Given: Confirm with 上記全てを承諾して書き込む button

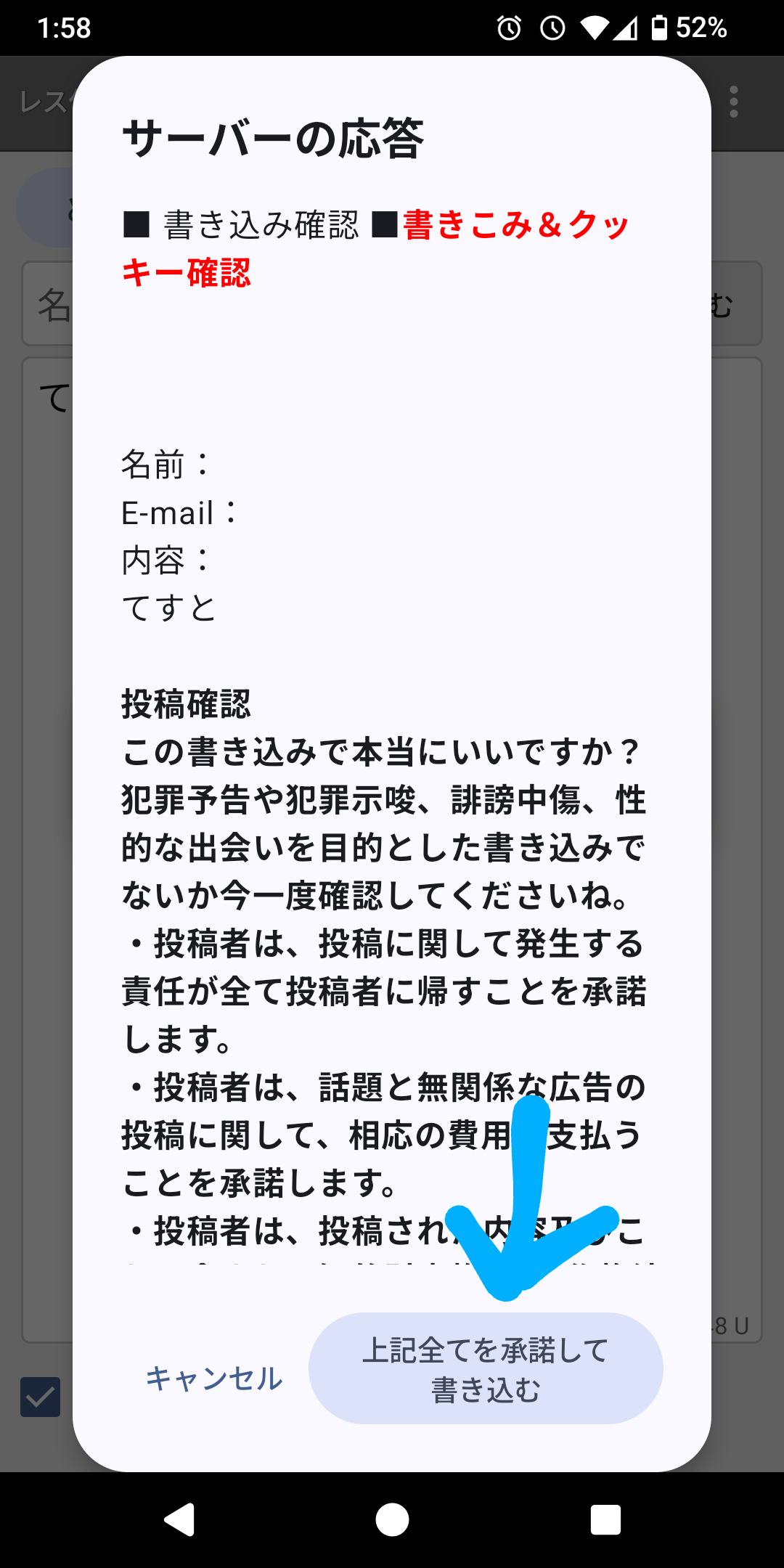Looking at the screenshot, I should tap(486, 1368).
